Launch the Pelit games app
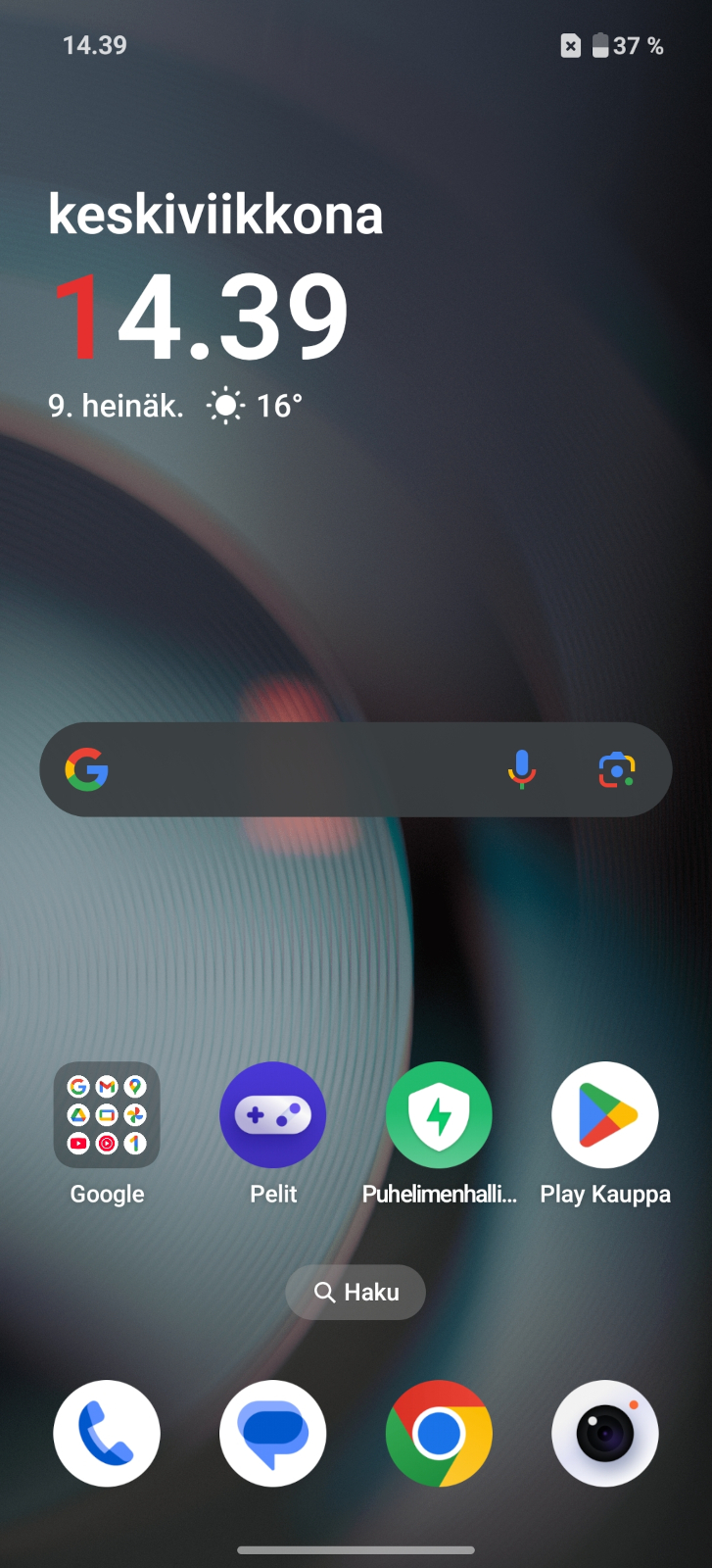 pyautogui.click(x=273, y=1114)
